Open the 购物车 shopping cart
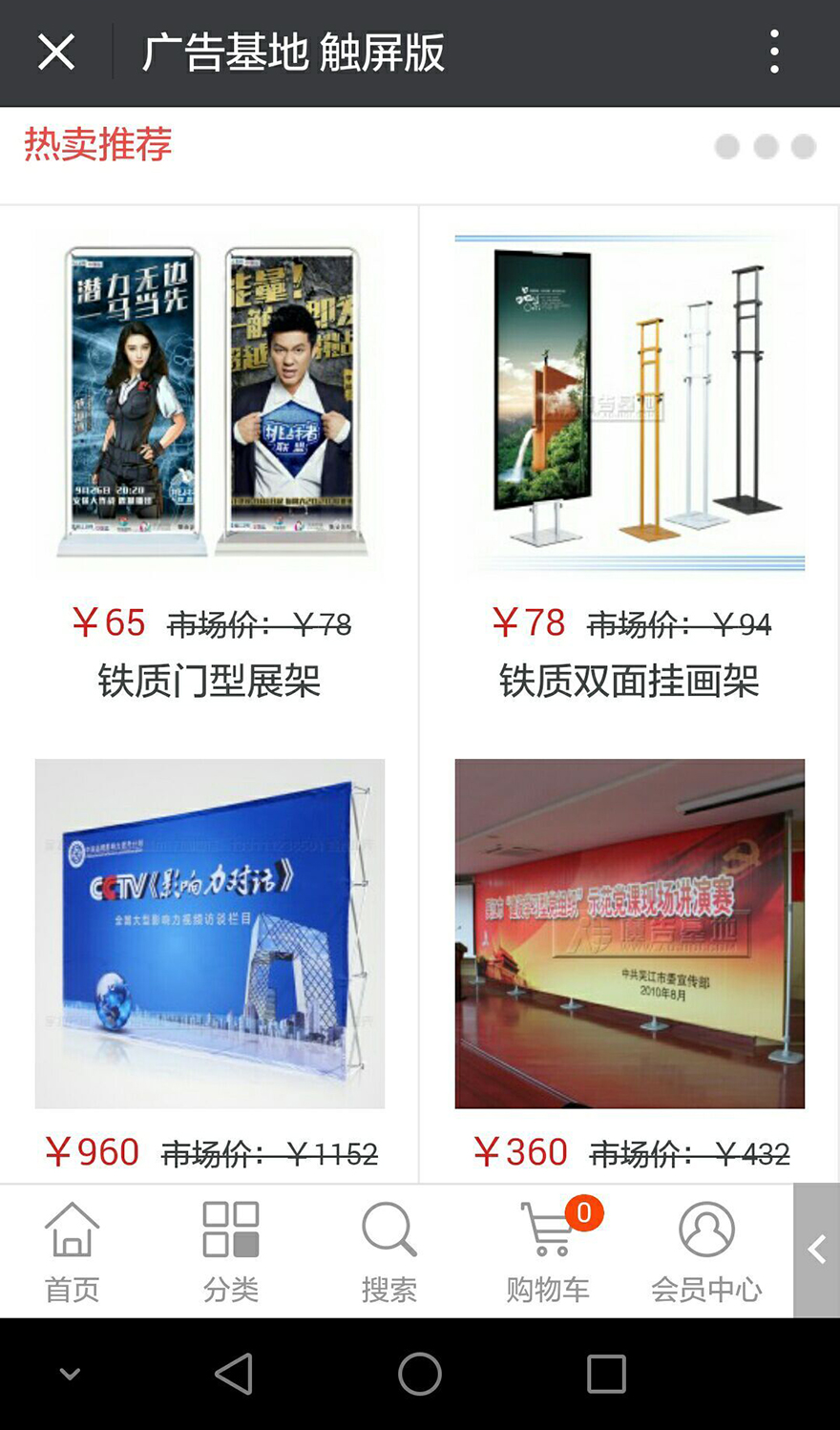840x1430 pixels. [549, 1252]
